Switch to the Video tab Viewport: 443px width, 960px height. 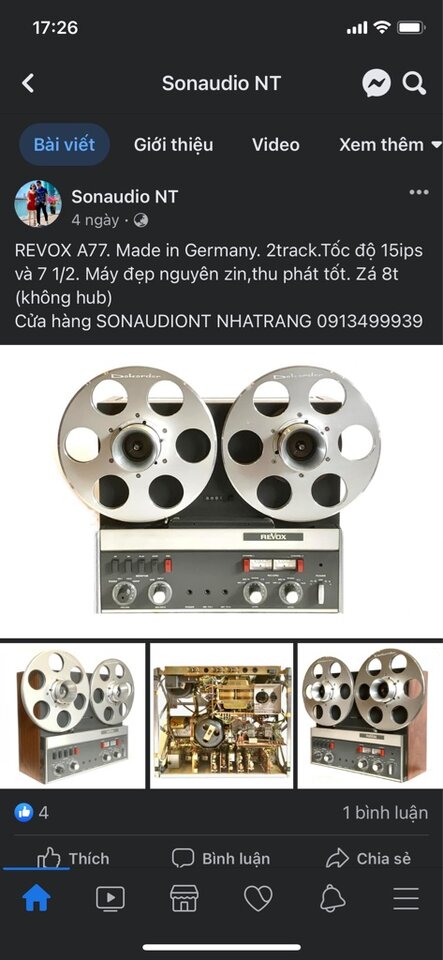pos(276,144)
